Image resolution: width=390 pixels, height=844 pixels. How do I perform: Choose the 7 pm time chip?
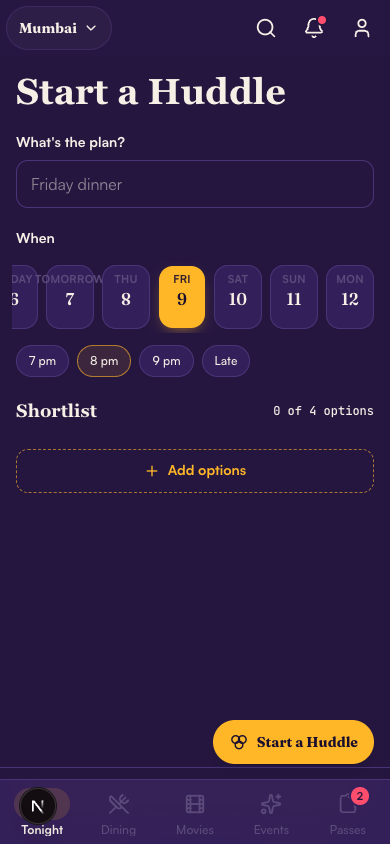[x=42, y=361]
